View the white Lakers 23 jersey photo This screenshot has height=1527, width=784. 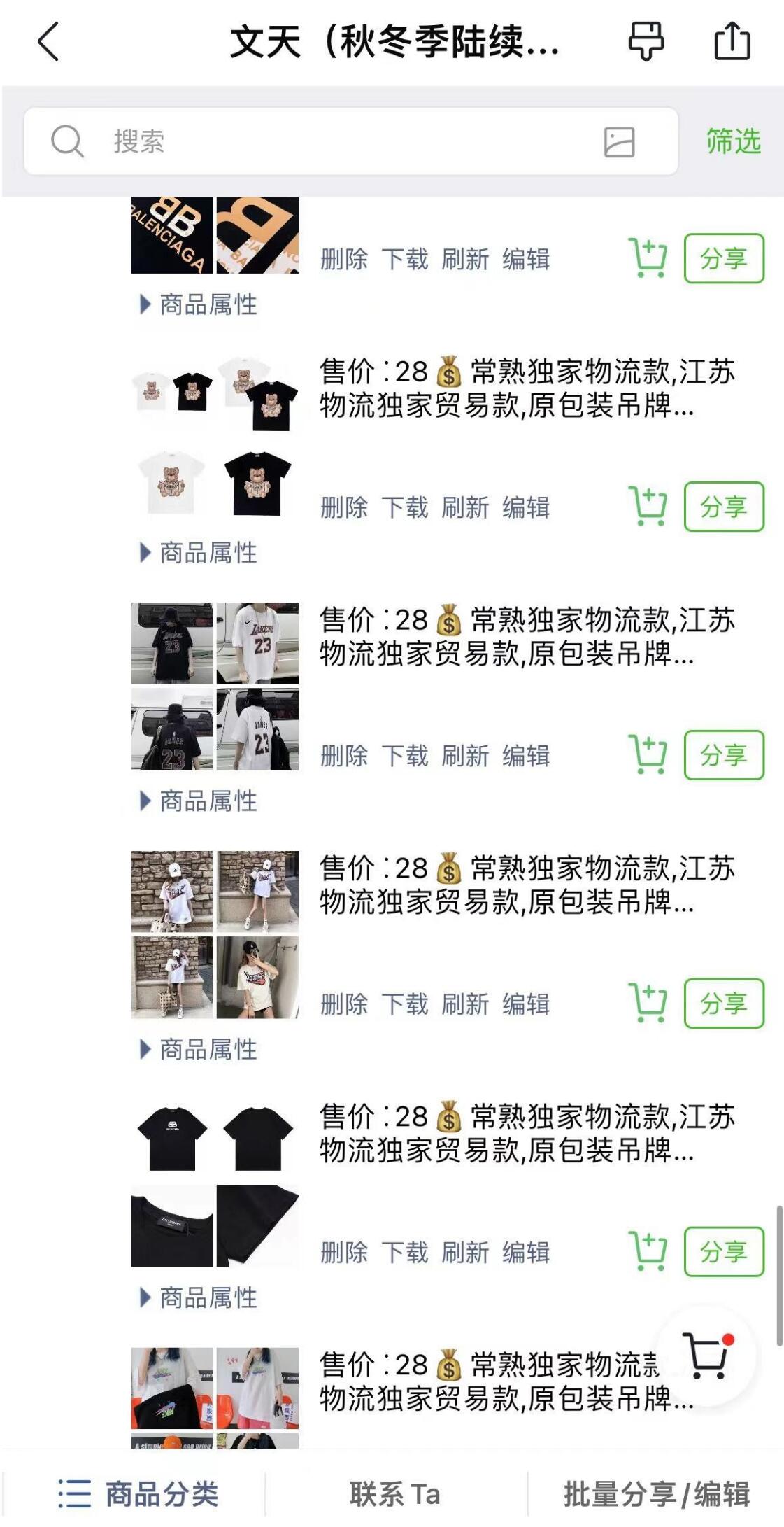point(257,643)
